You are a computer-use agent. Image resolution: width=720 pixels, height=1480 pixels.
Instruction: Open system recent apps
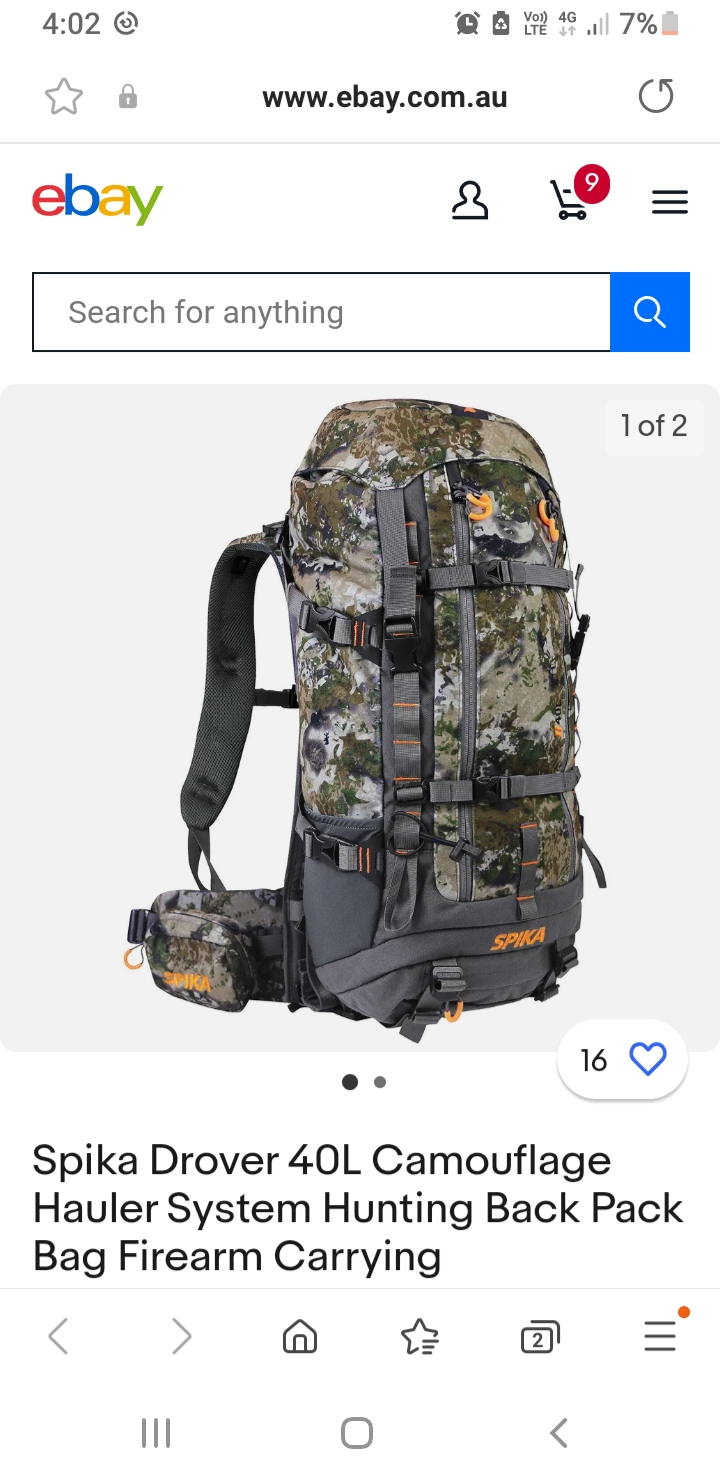(x=156, y=1433)
